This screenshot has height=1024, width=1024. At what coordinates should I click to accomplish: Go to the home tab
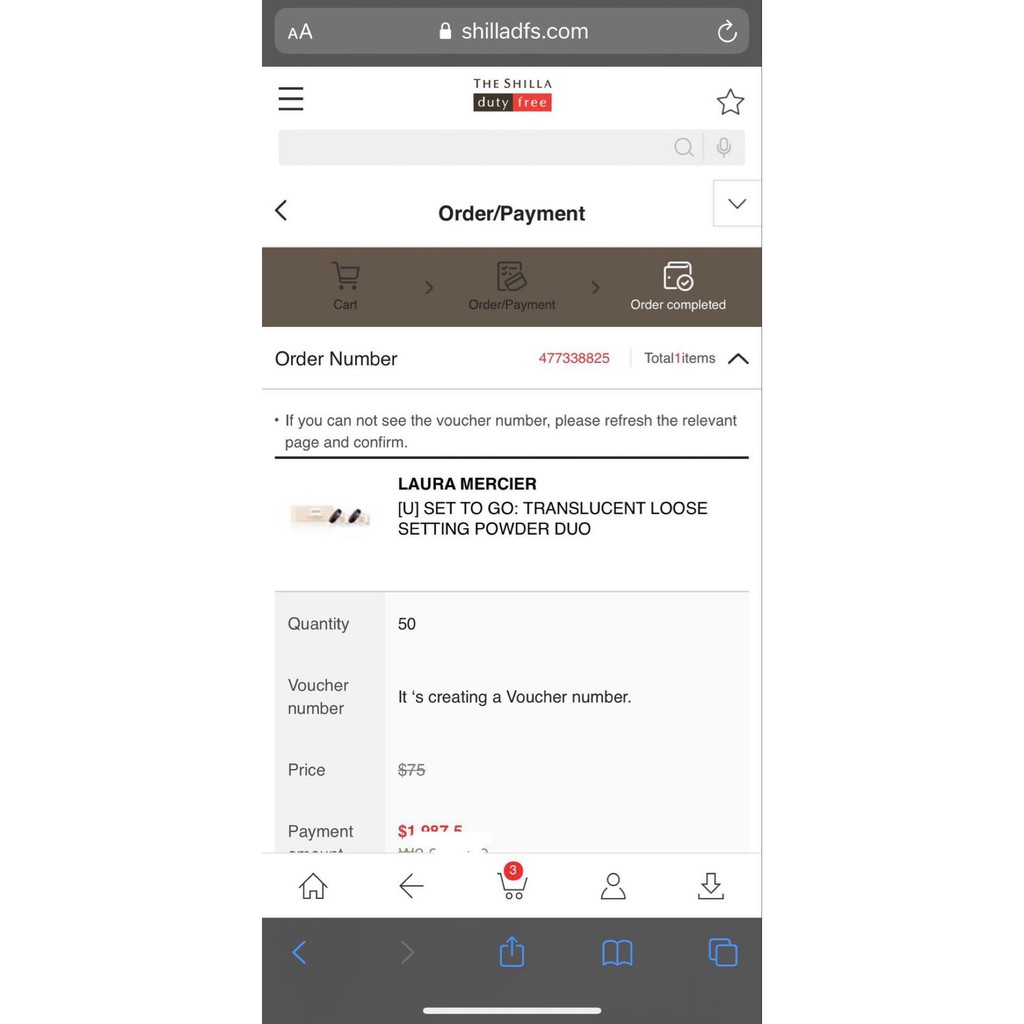(x=313, y=886)
